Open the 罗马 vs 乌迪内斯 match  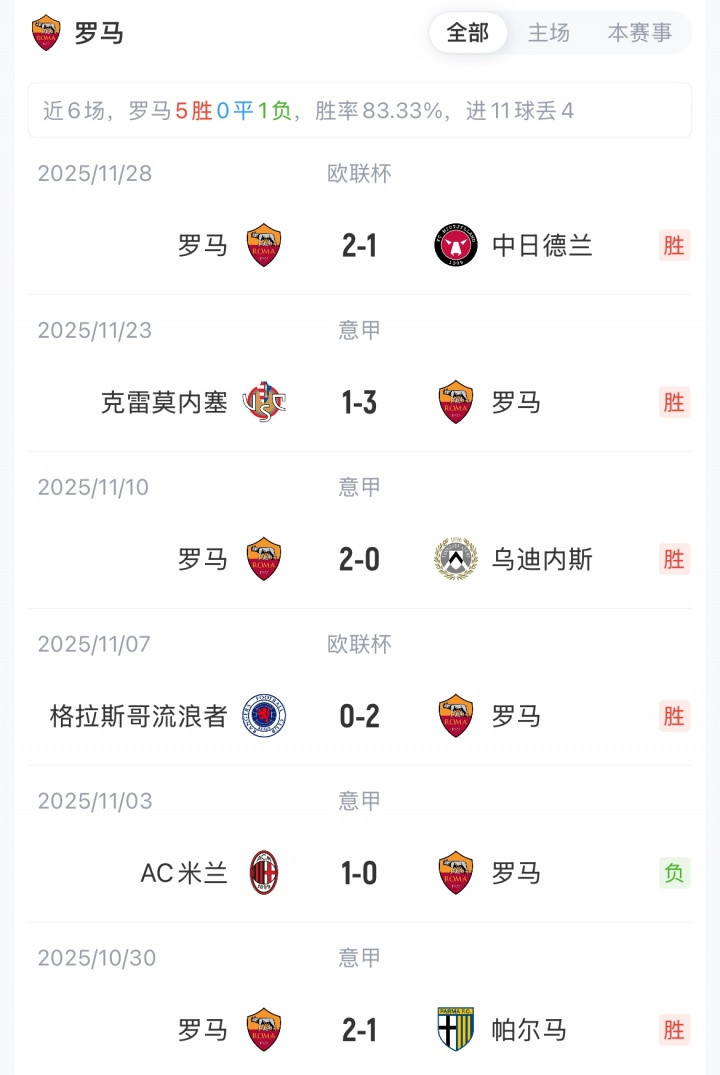pos(359,559)
